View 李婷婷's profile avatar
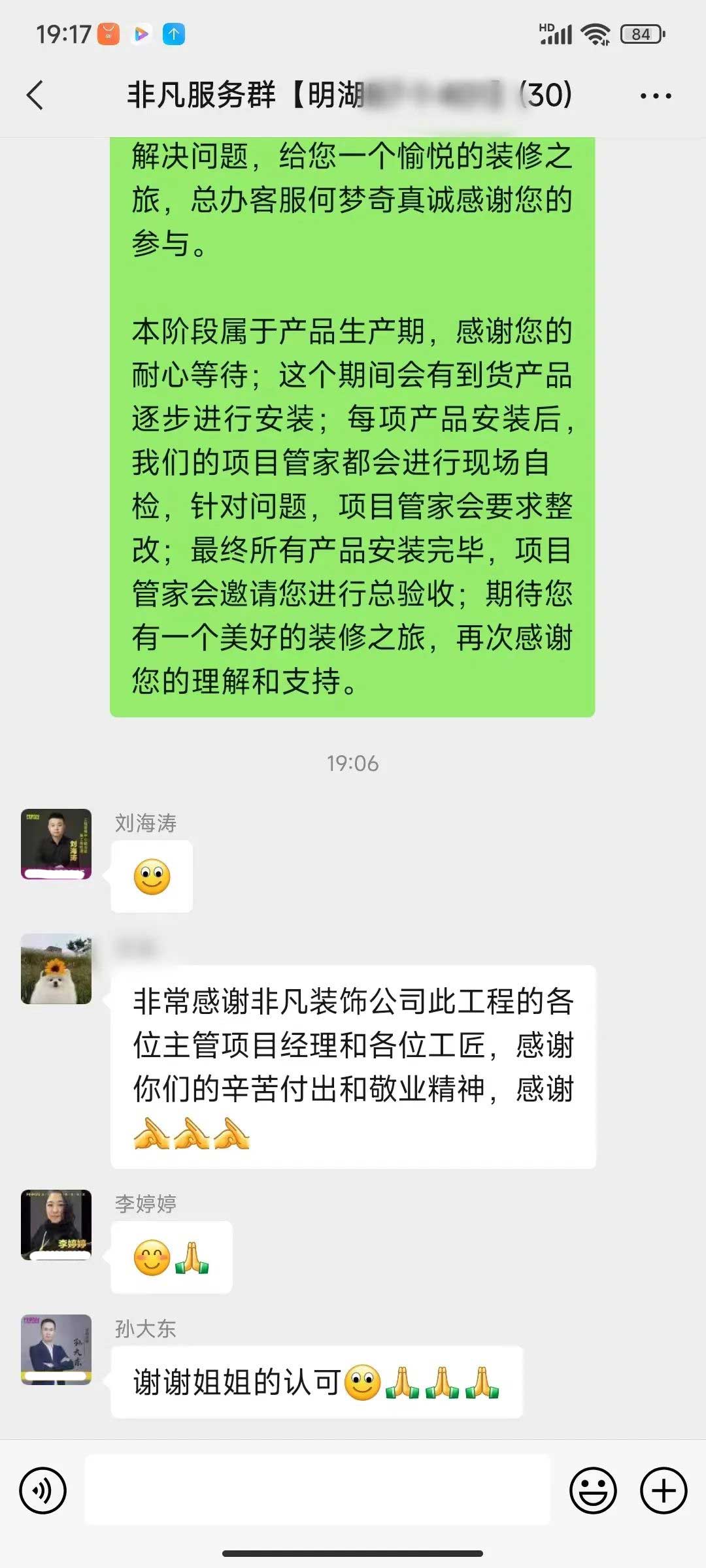 (x=56, y=1224)
